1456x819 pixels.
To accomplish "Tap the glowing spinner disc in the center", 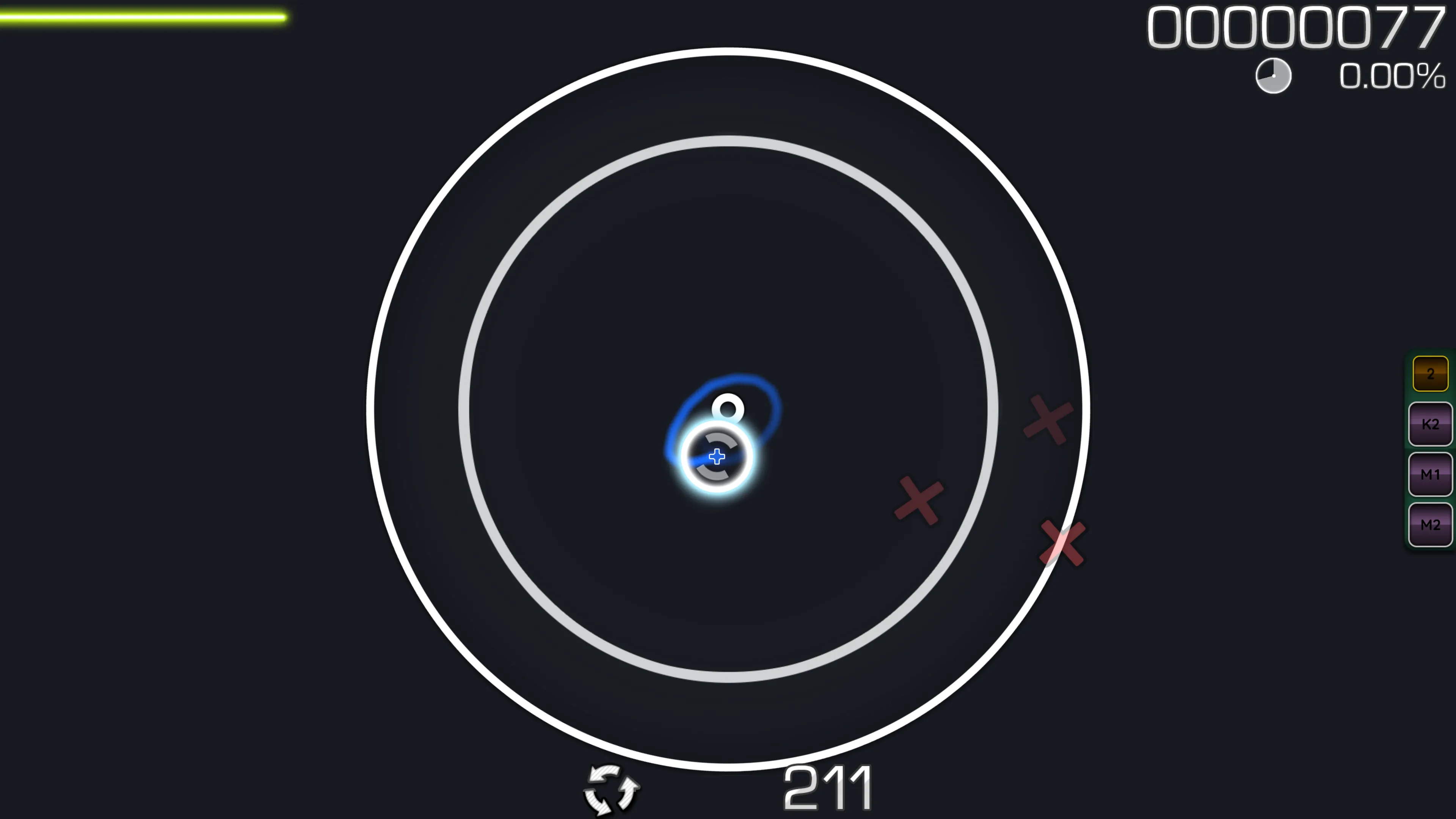I will click(x=716, y=456).
